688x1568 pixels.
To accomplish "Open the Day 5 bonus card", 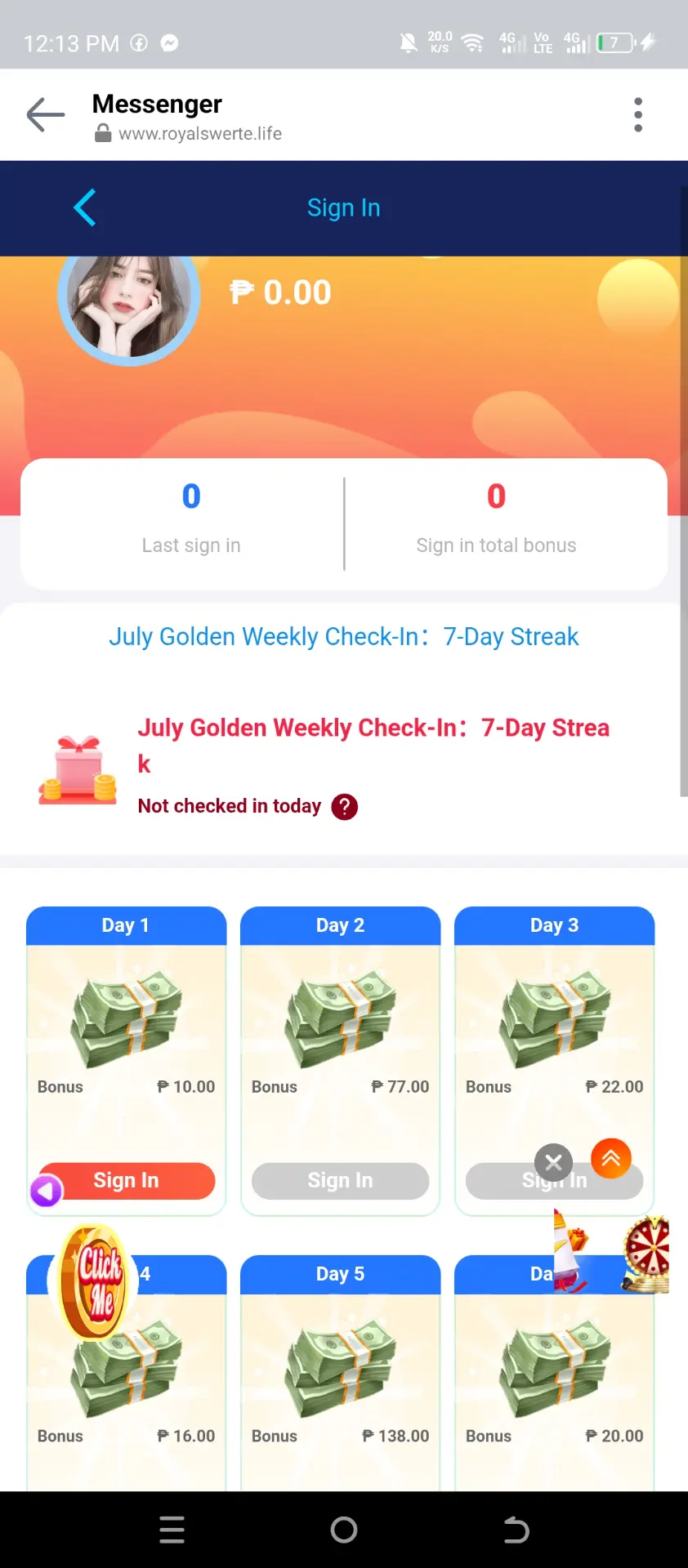I will pos(341,1374).
